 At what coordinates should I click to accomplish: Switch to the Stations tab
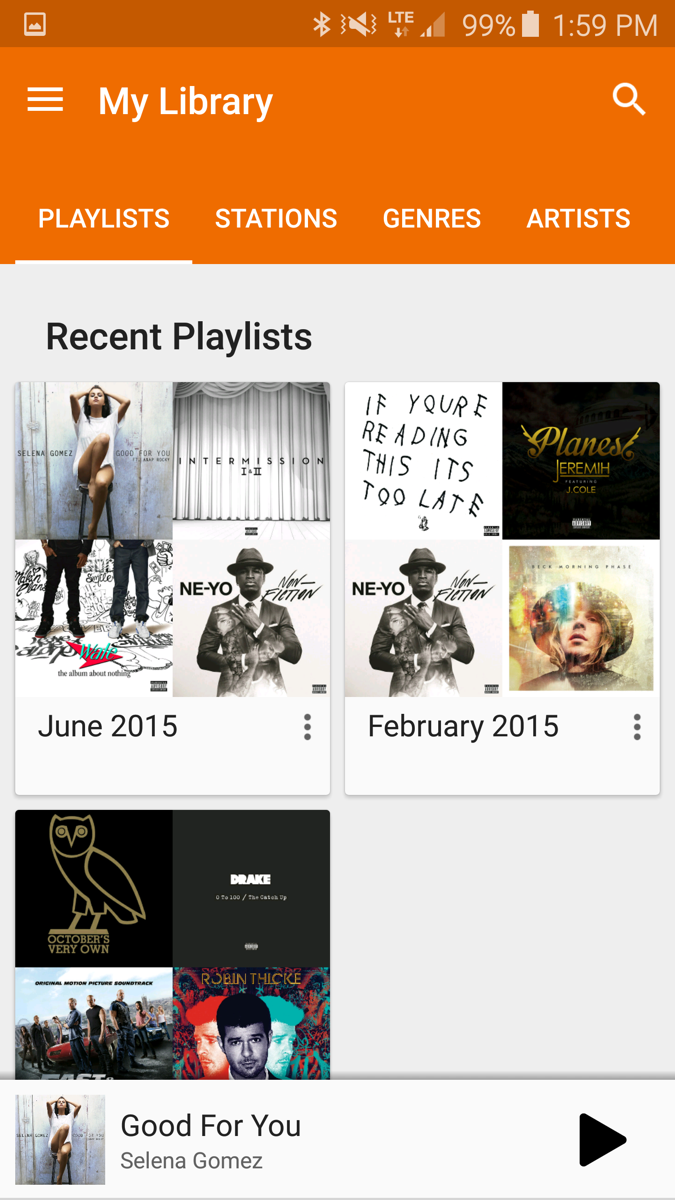(x=276, y=219)
